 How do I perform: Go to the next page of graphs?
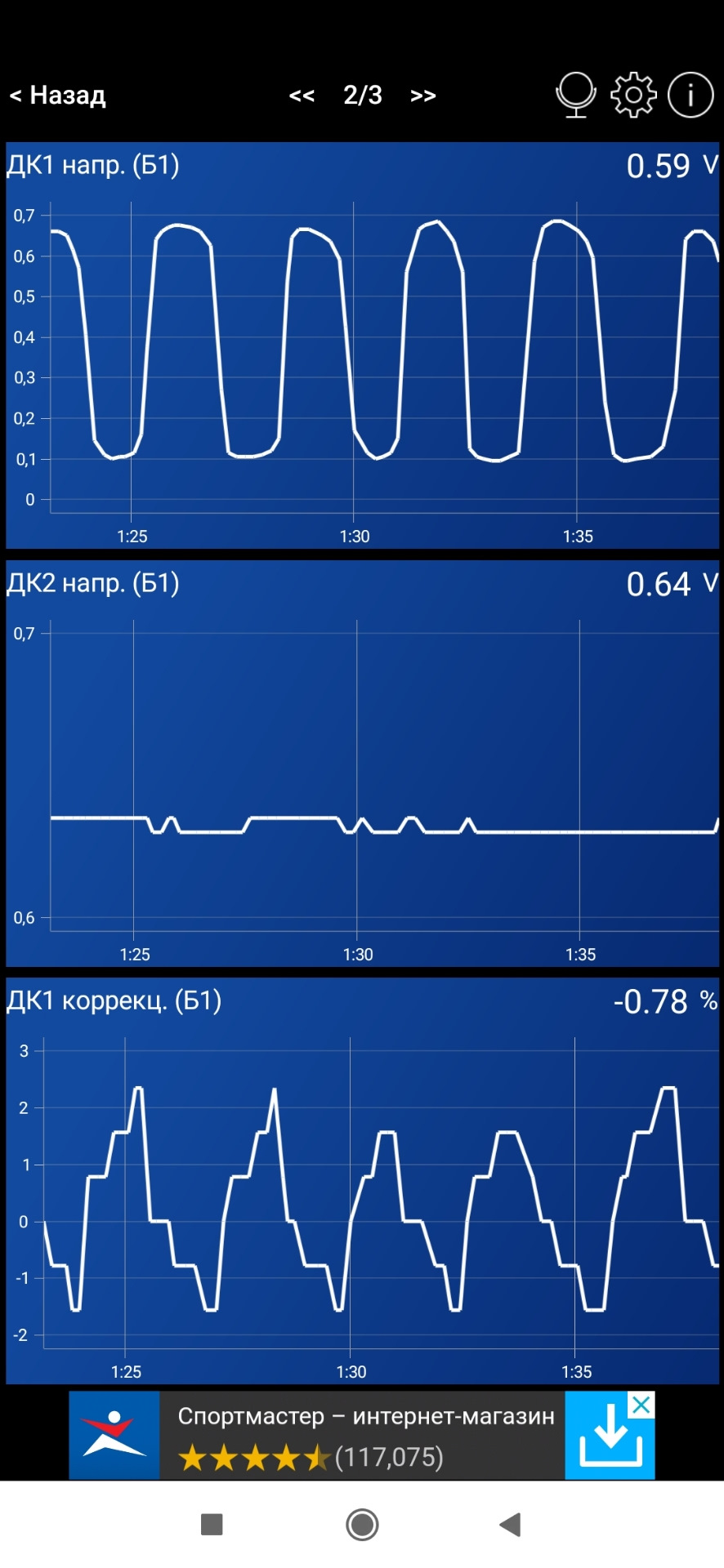pos(423,96)
